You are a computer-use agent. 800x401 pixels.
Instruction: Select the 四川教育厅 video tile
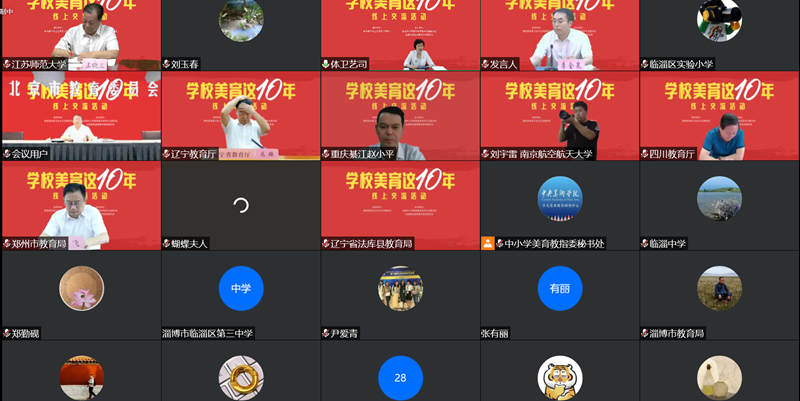click(x=720, y=115)
